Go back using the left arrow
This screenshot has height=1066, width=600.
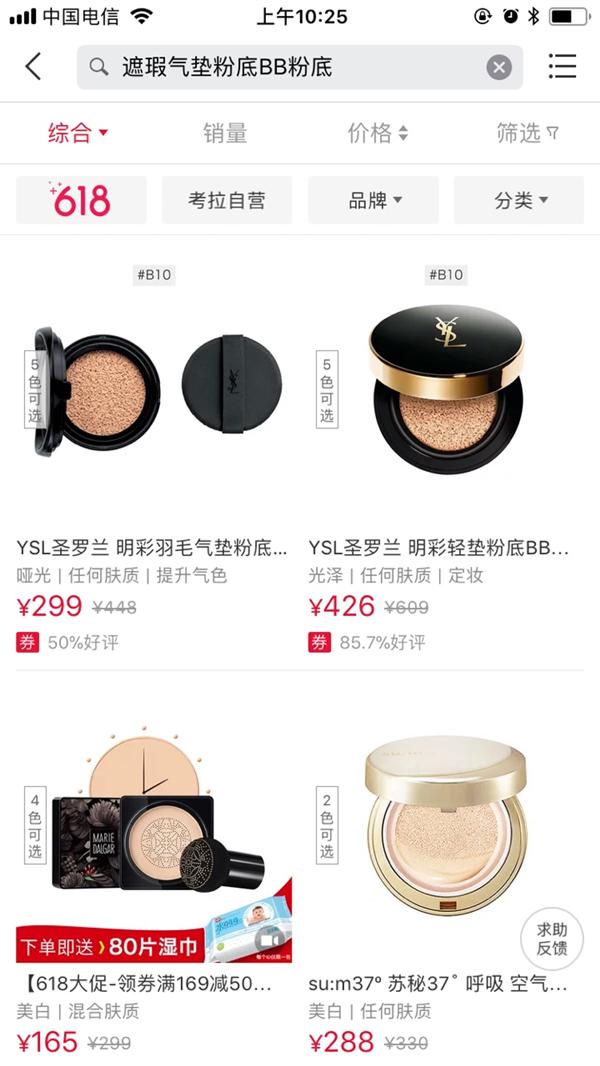(34, 67)
